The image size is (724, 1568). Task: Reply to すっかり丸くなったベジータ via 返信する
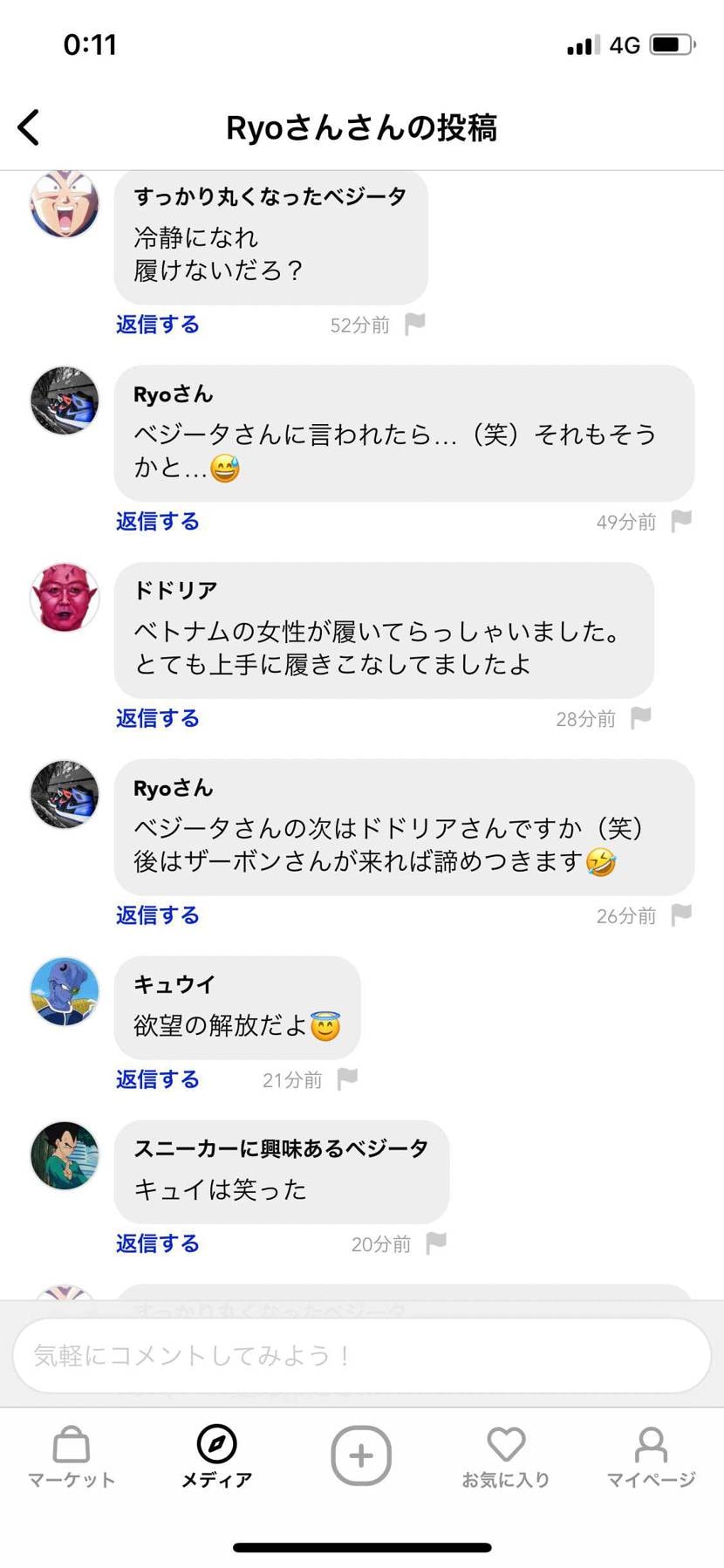pos(157,324)
